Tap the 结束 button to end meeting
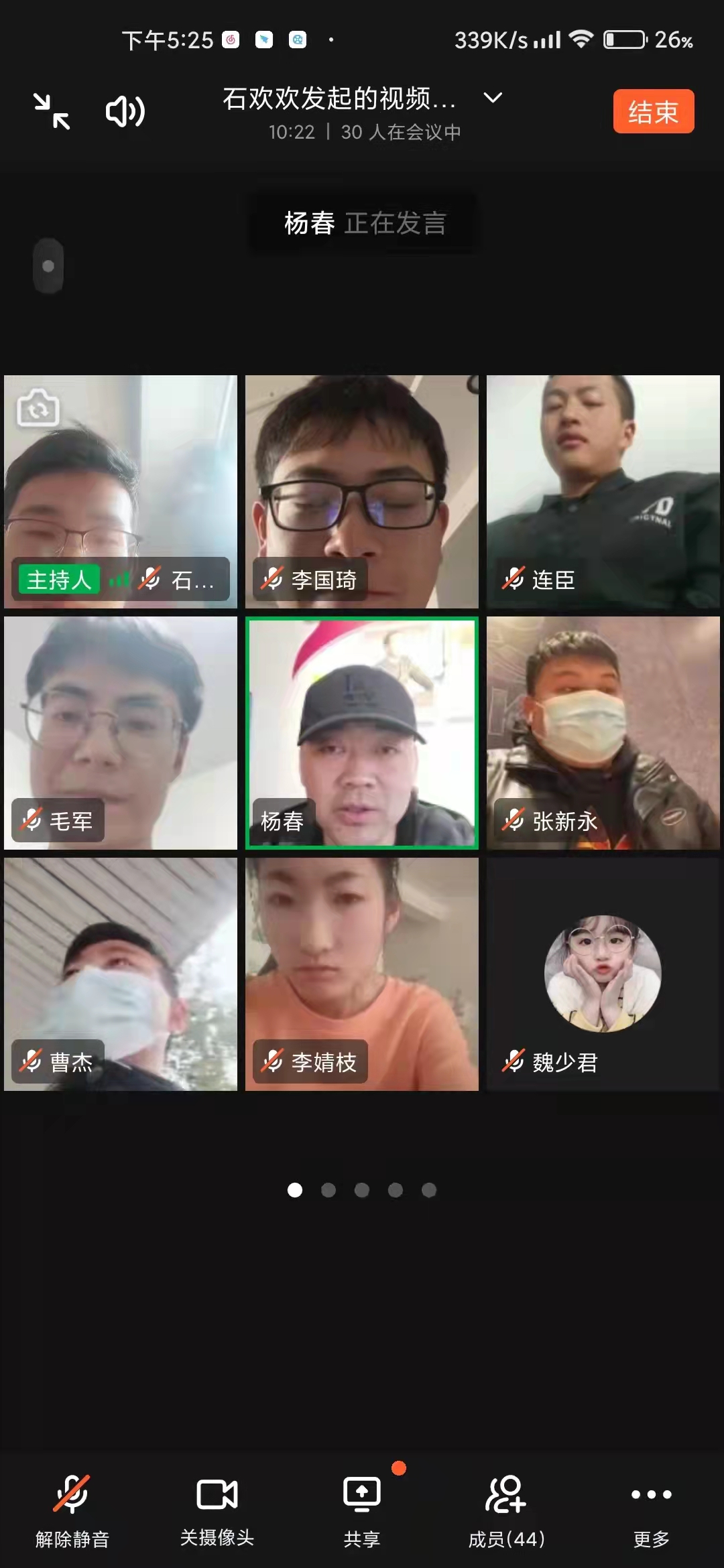 pyautogui.click(x=653, y=111)
